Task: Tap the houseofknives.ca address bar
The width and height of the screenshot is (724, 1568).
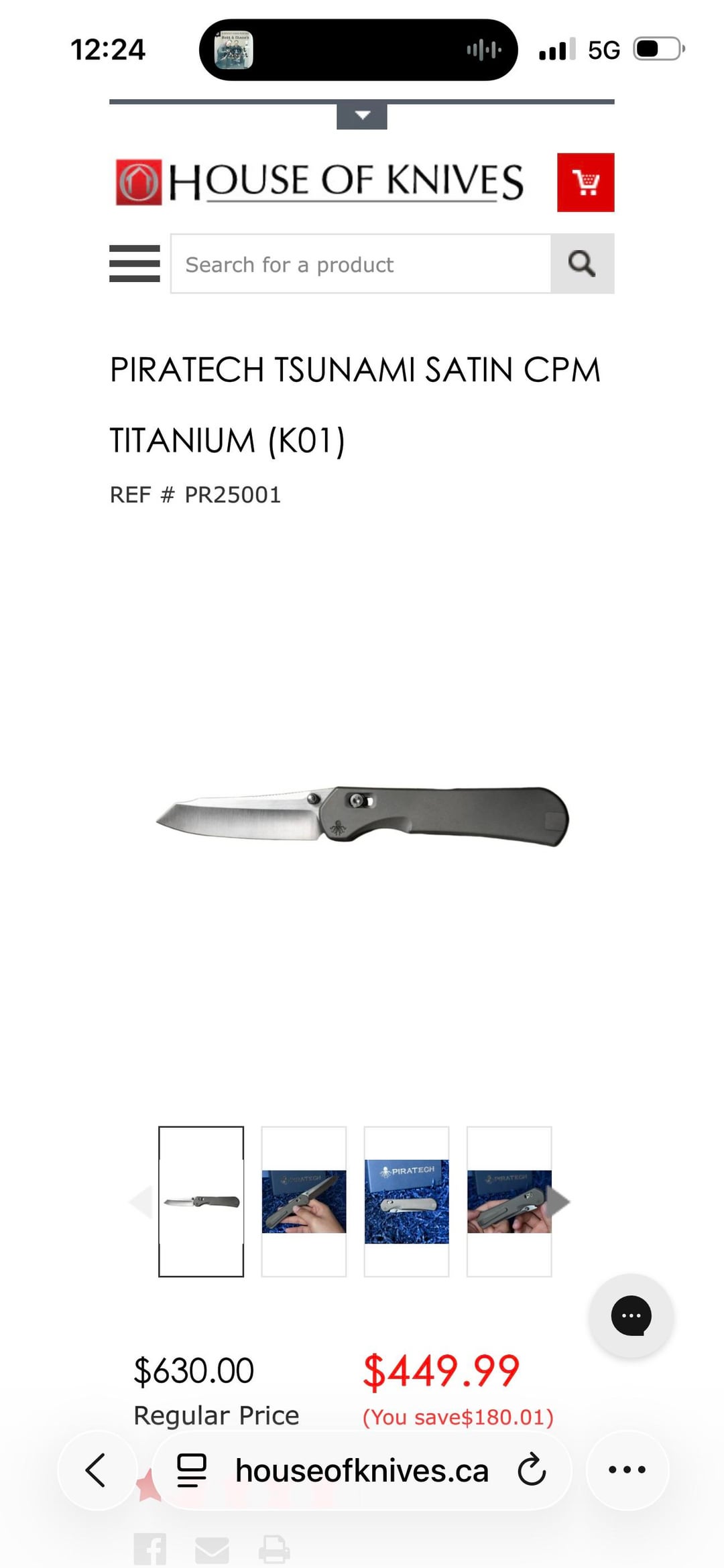Action: click(x=362, y=1470)
